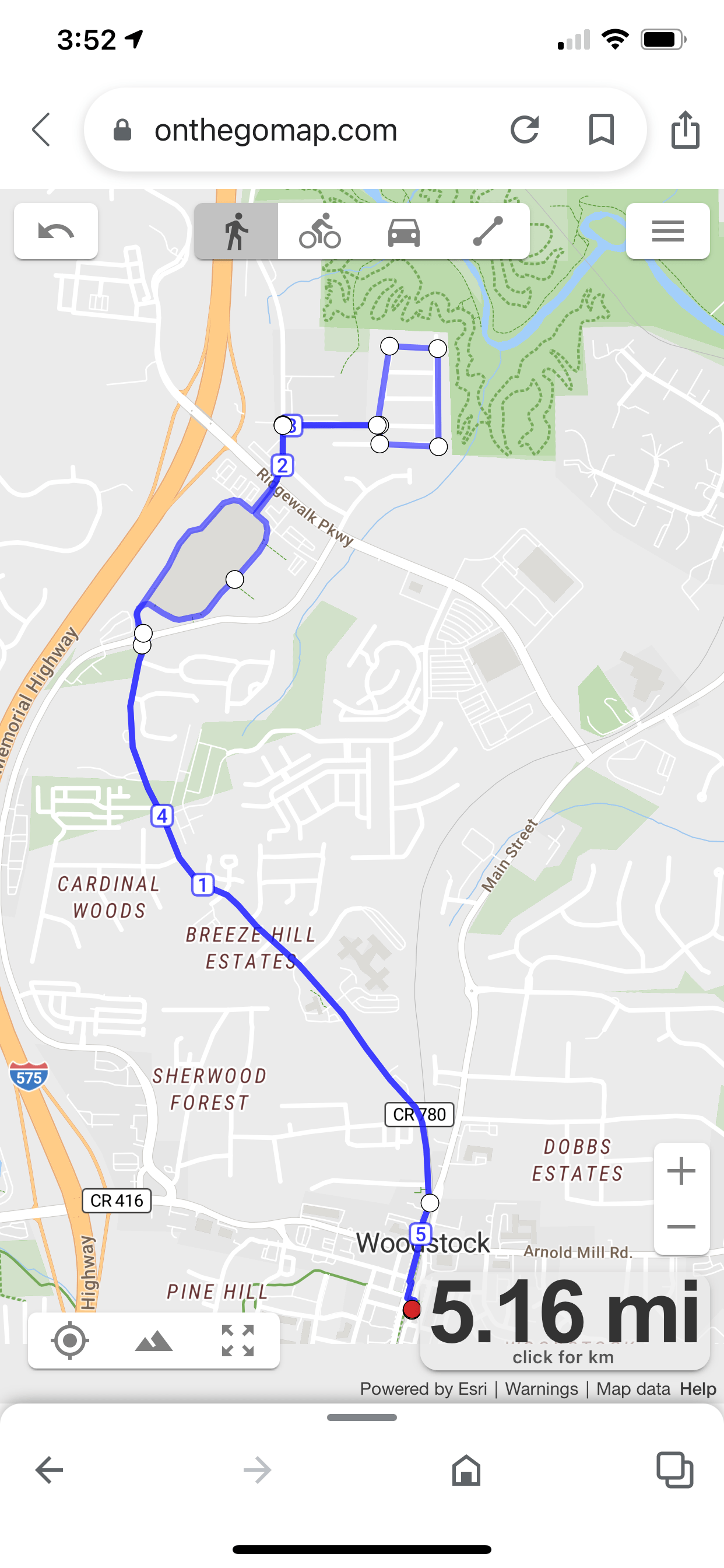
Task: Open the hamburger menu
Action: (x=667, y=232)
